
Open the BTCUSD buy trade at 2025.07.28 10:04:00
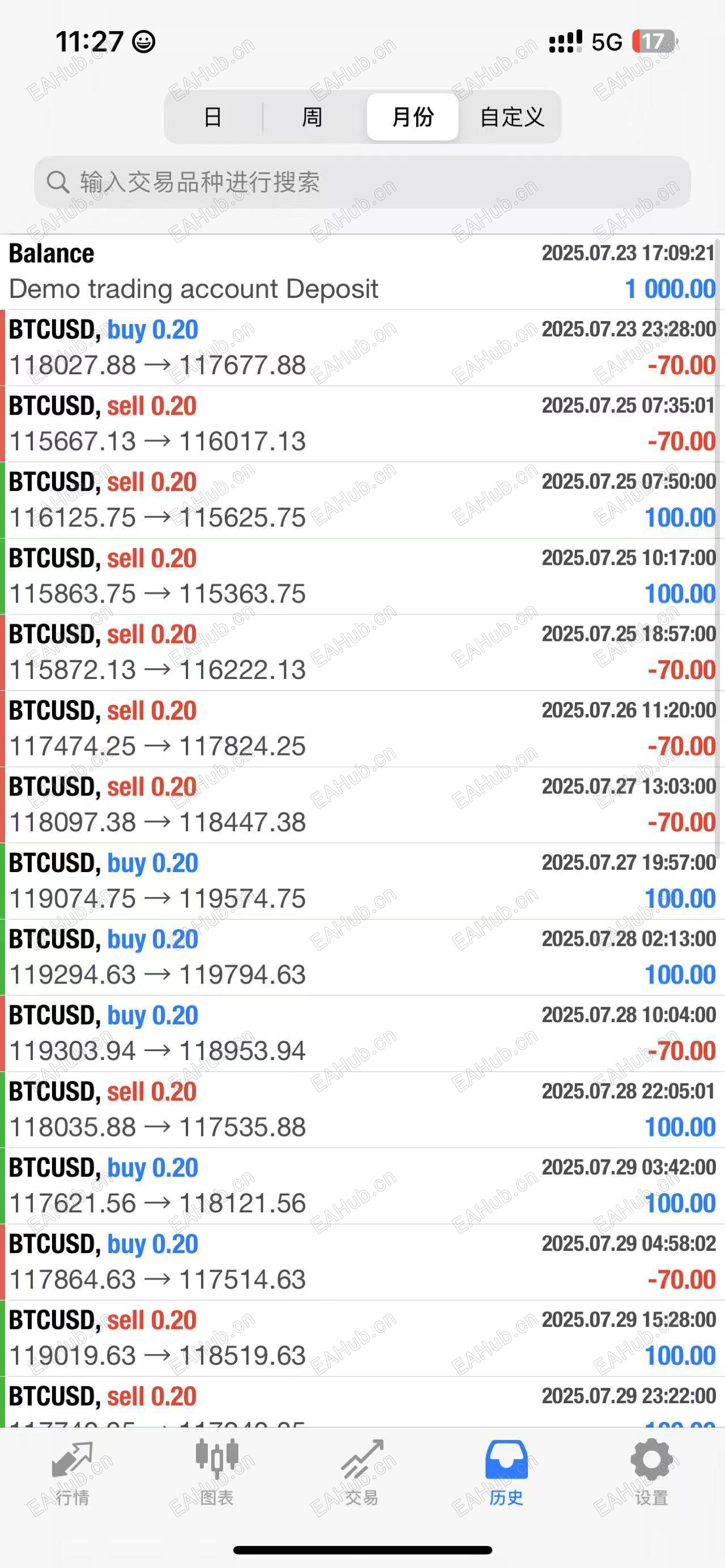point(362,1033)
